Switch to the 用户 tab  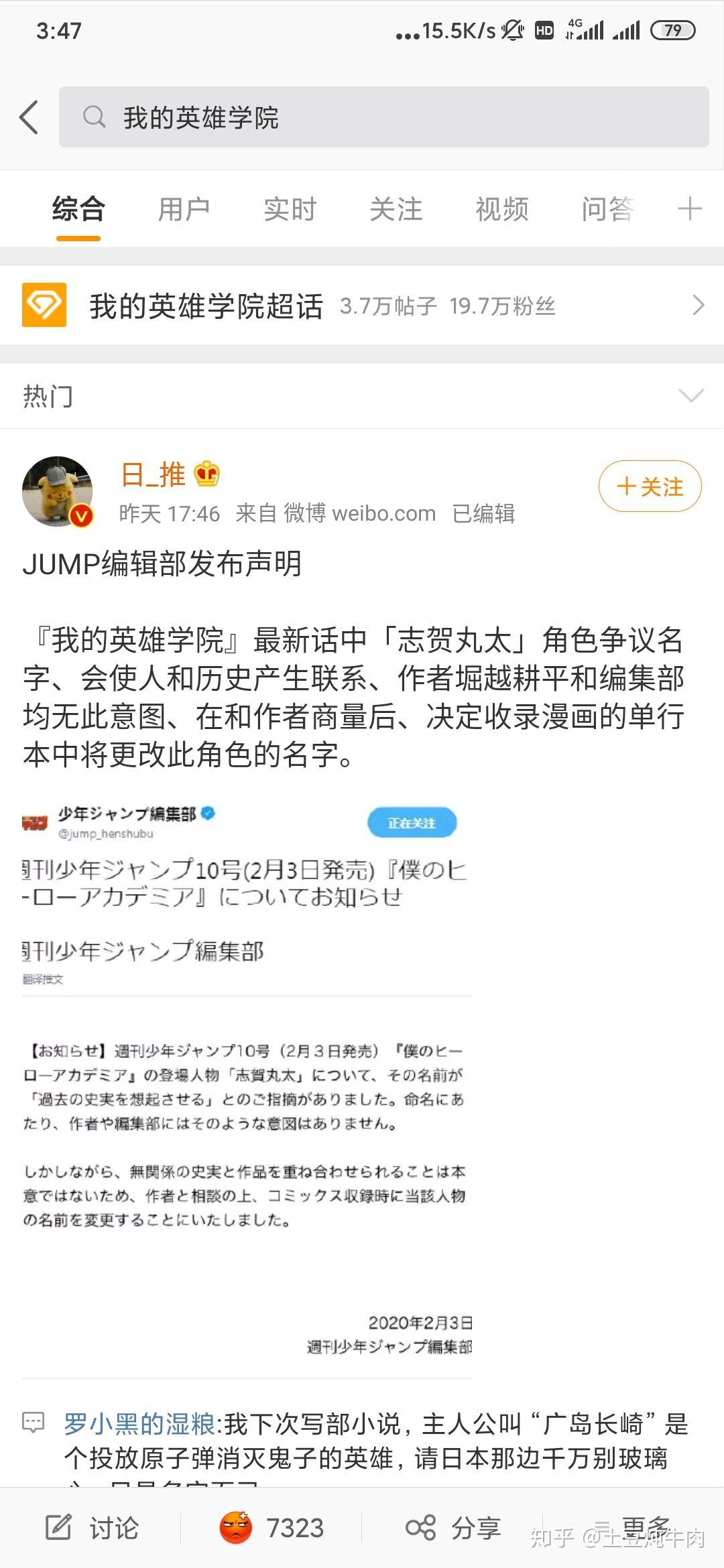click(184, 210)
